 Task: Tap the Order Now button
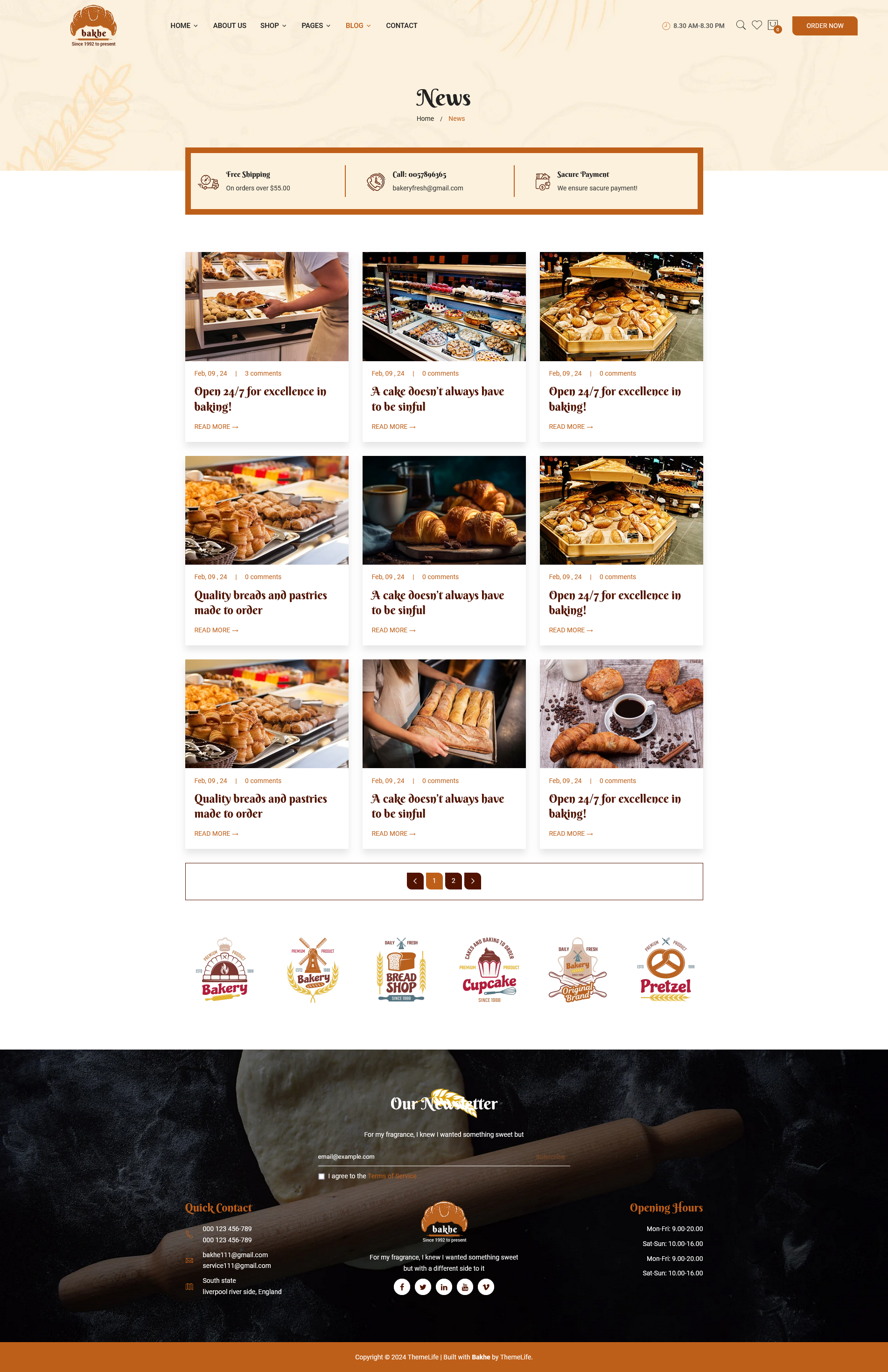[x=824, y=26]
